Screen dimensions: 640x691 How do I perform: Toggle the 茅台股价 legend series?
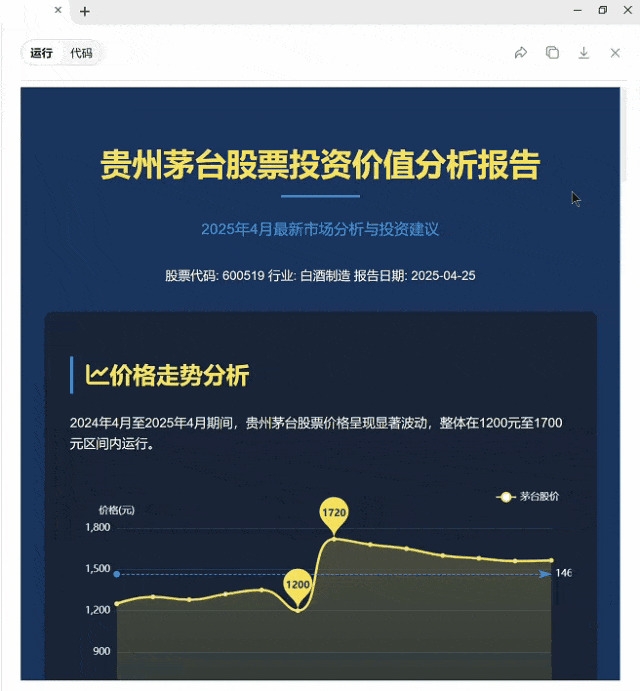[529, 497]
